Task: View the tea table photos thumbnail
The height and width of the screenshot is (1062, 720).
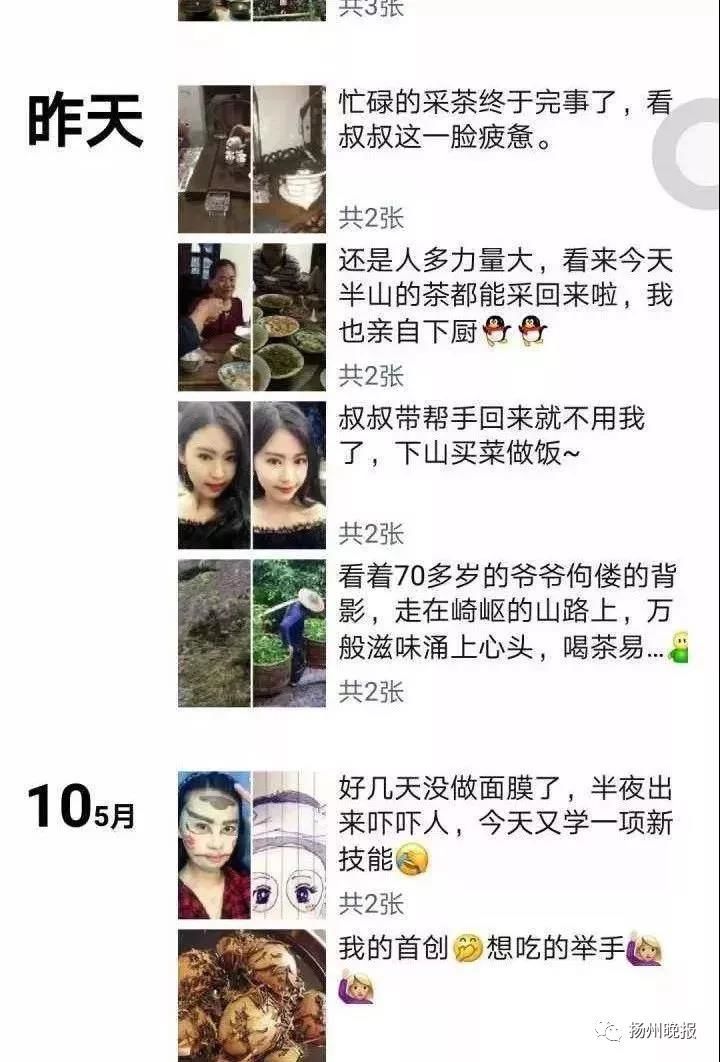Action: 252,159
